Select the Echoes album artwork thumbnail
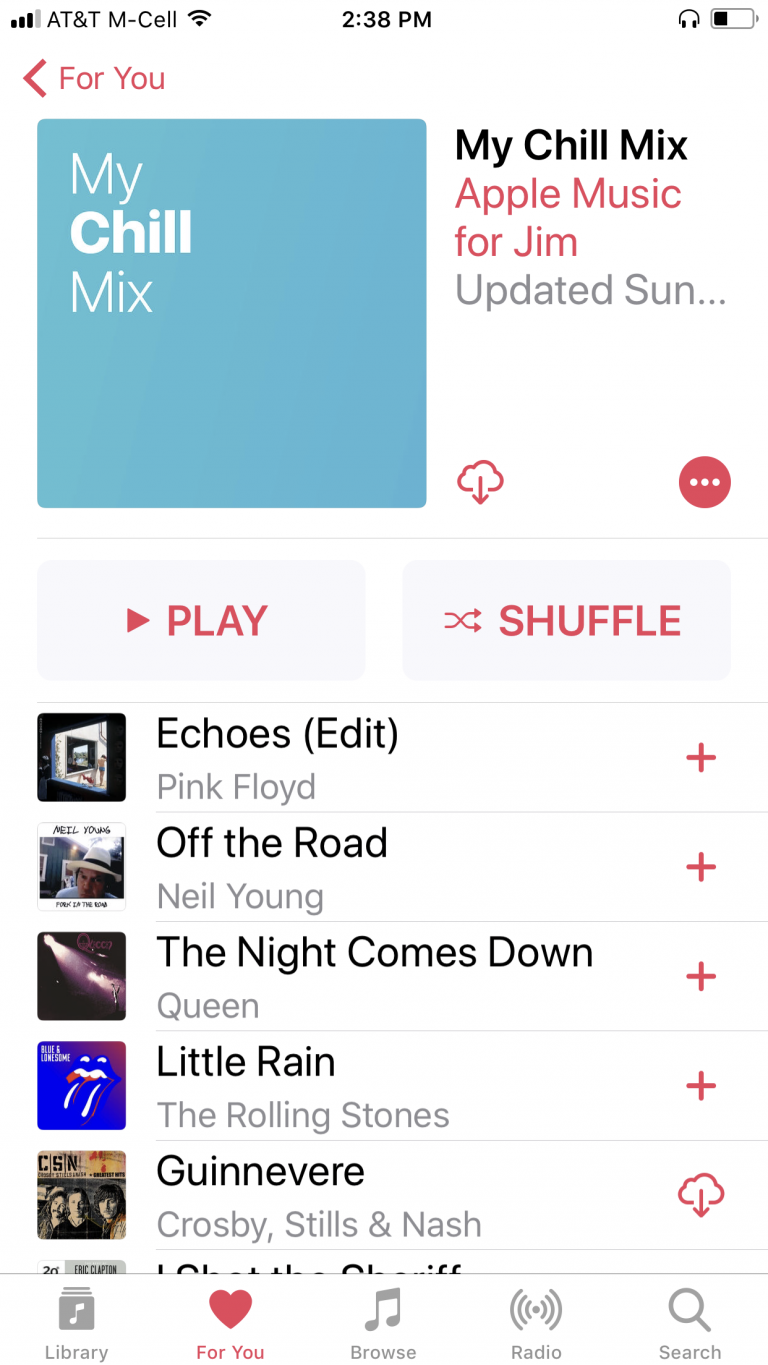Screen dimensions: 768x1365 pos(81,757)
